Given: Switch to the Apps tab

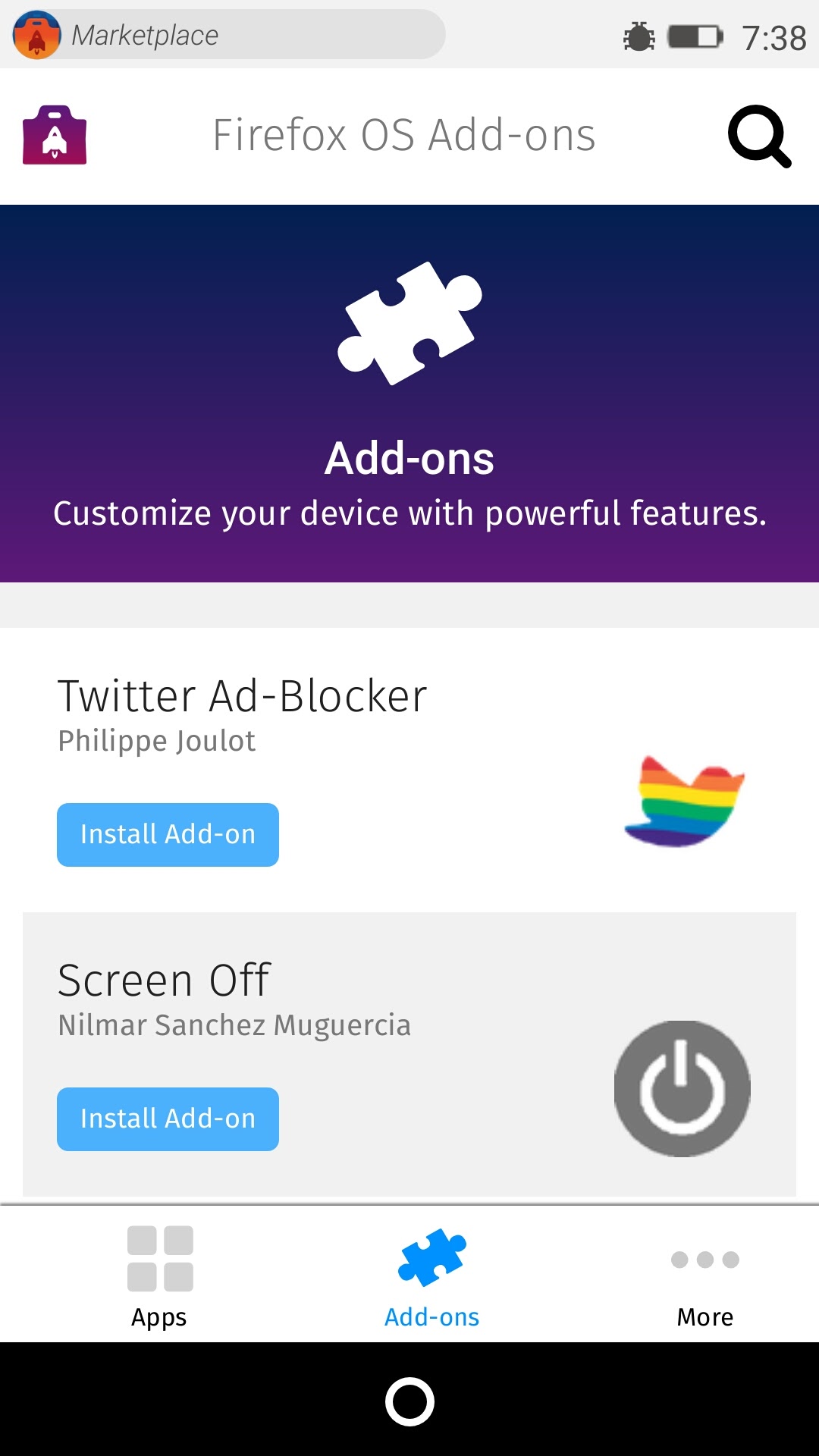Looking at the screenshot, I should click(x=159, y=1274).
